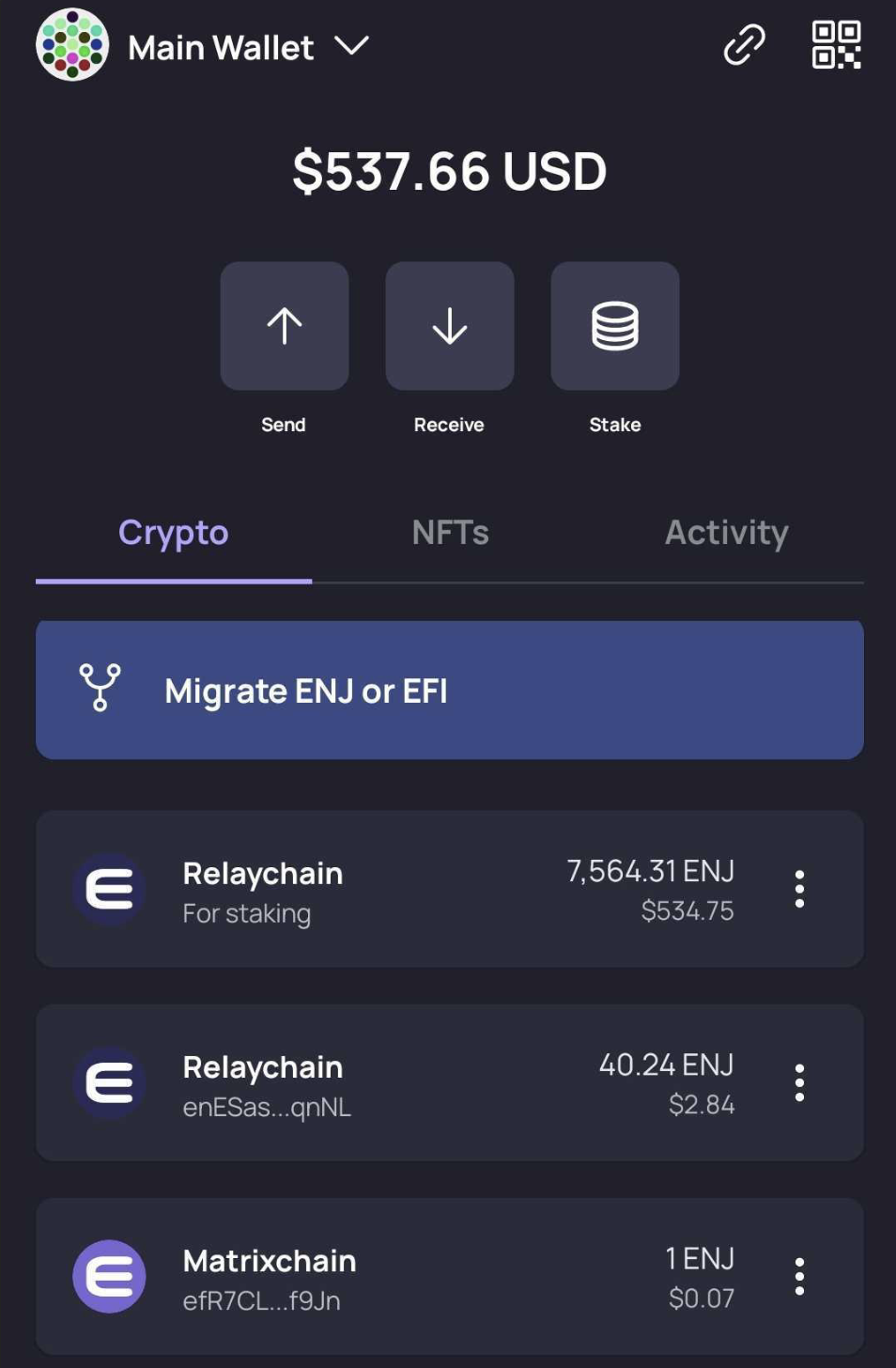896x1368 pixels.
Task: Open the Main Wallet dropdown
Action: [x=349, y=47]
